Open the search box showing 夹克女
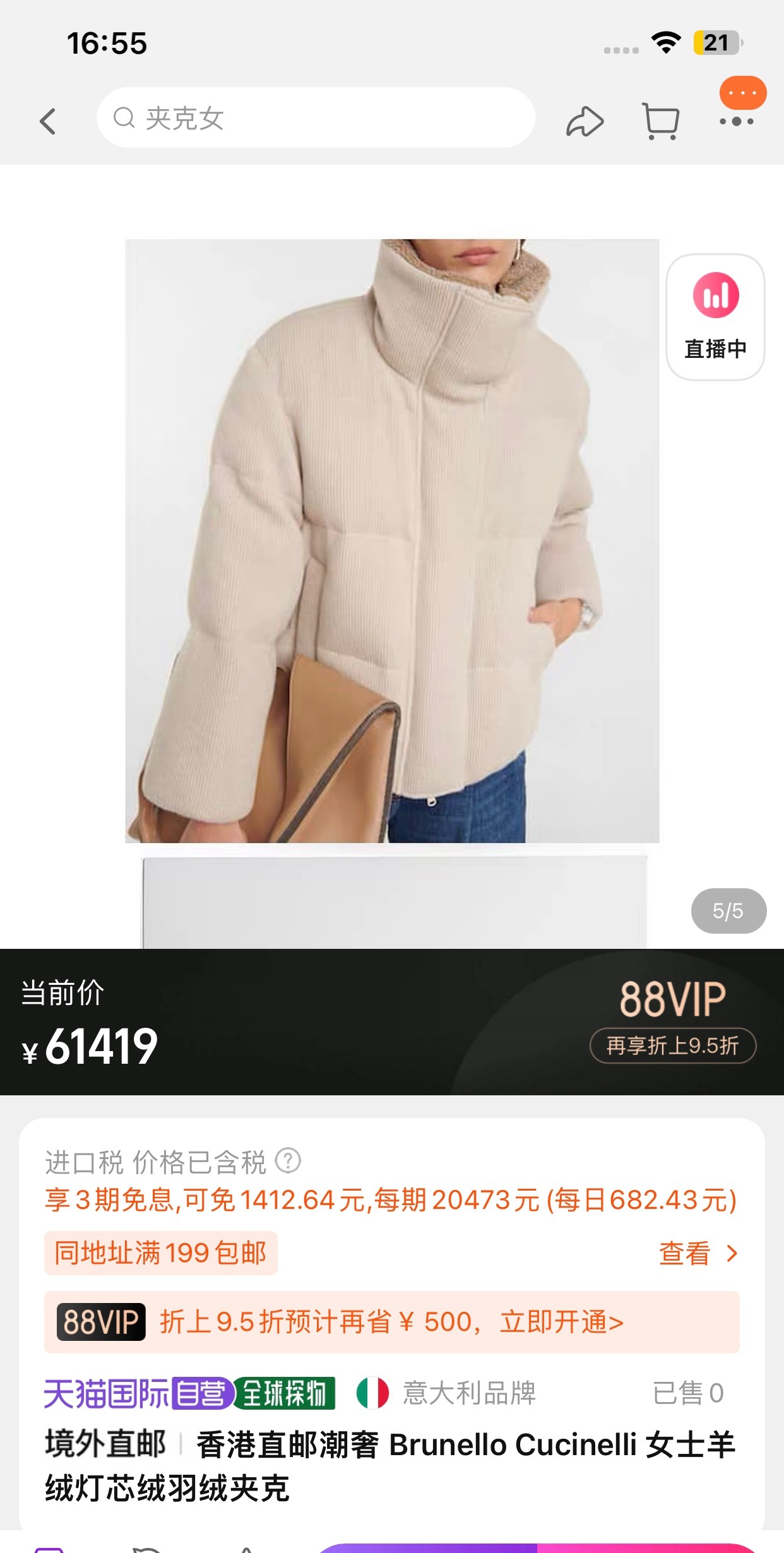The width and height of the screenshot is (784, 1553). tap(316, 118)
